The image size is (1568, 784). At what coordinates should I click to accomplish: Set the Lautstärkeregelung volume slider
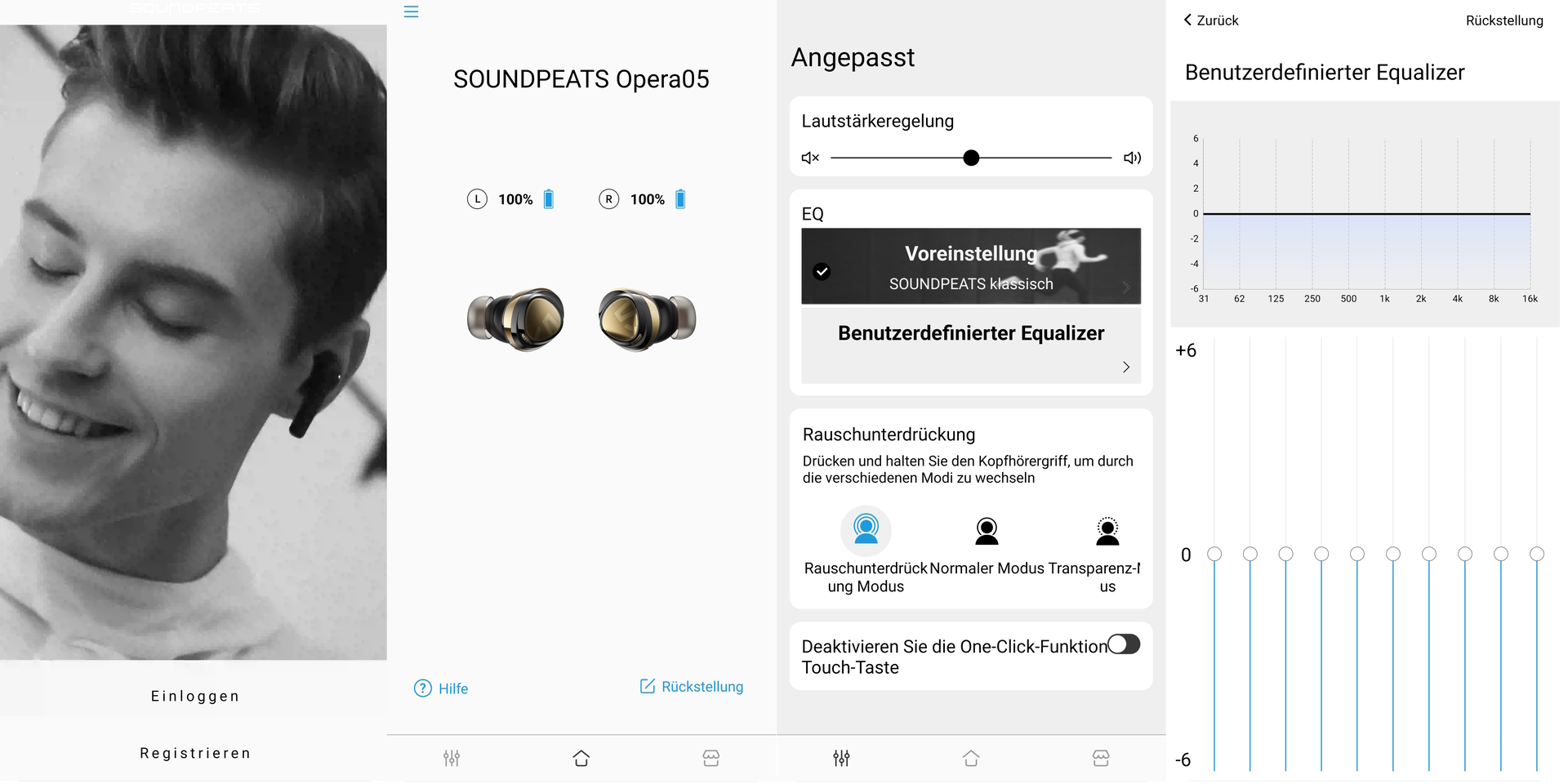coord(970,158)
